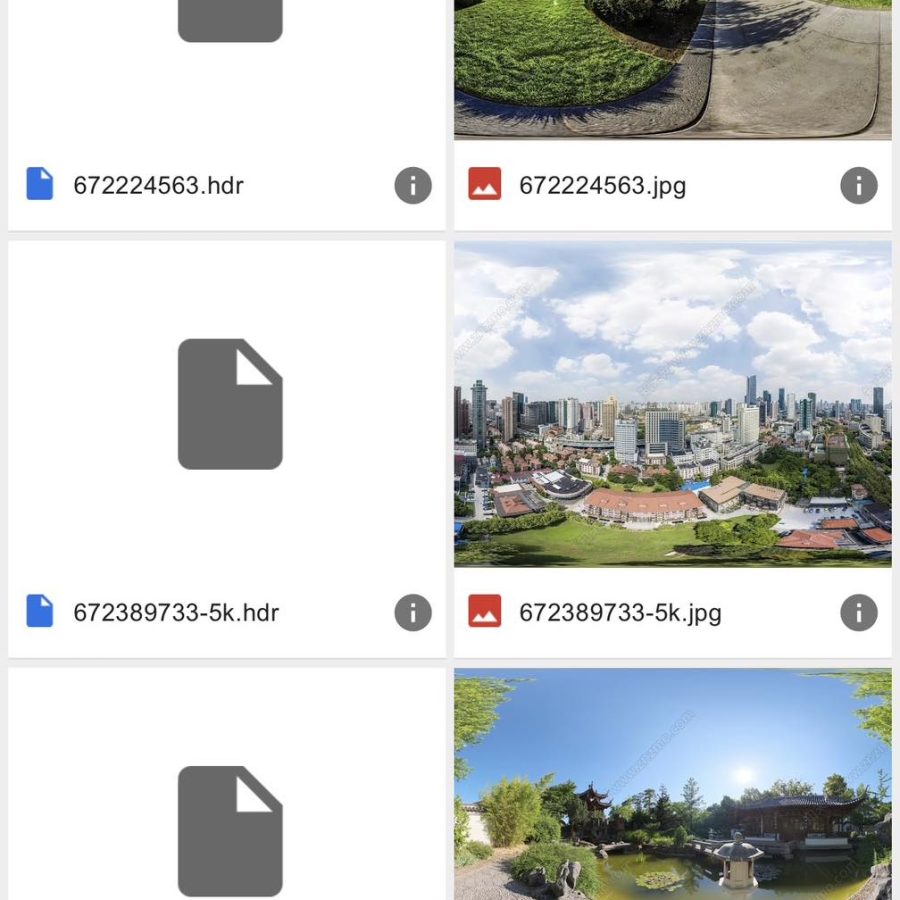
Task: Open the 672389733-5k.hdr file tile
Action: (228, 405)
